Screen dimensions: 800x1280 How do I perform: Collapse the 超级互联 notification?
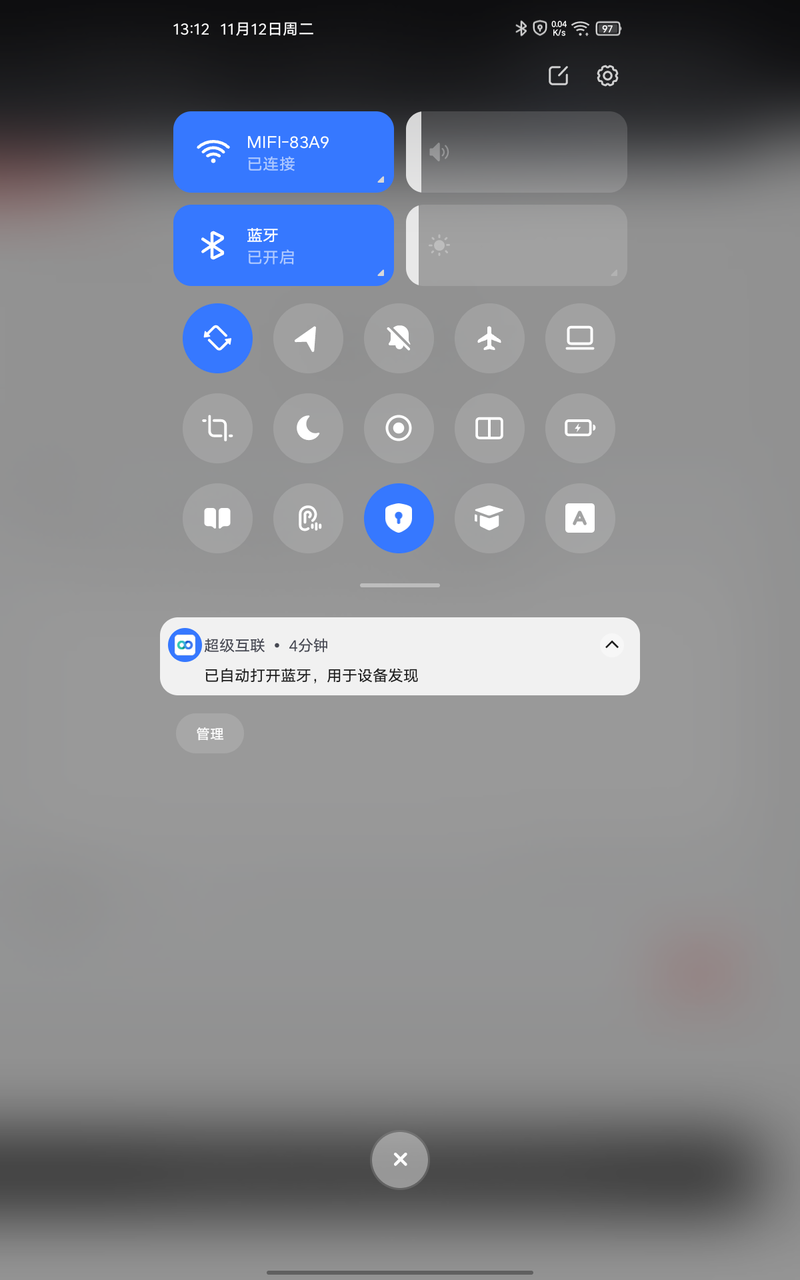(612, 645)
